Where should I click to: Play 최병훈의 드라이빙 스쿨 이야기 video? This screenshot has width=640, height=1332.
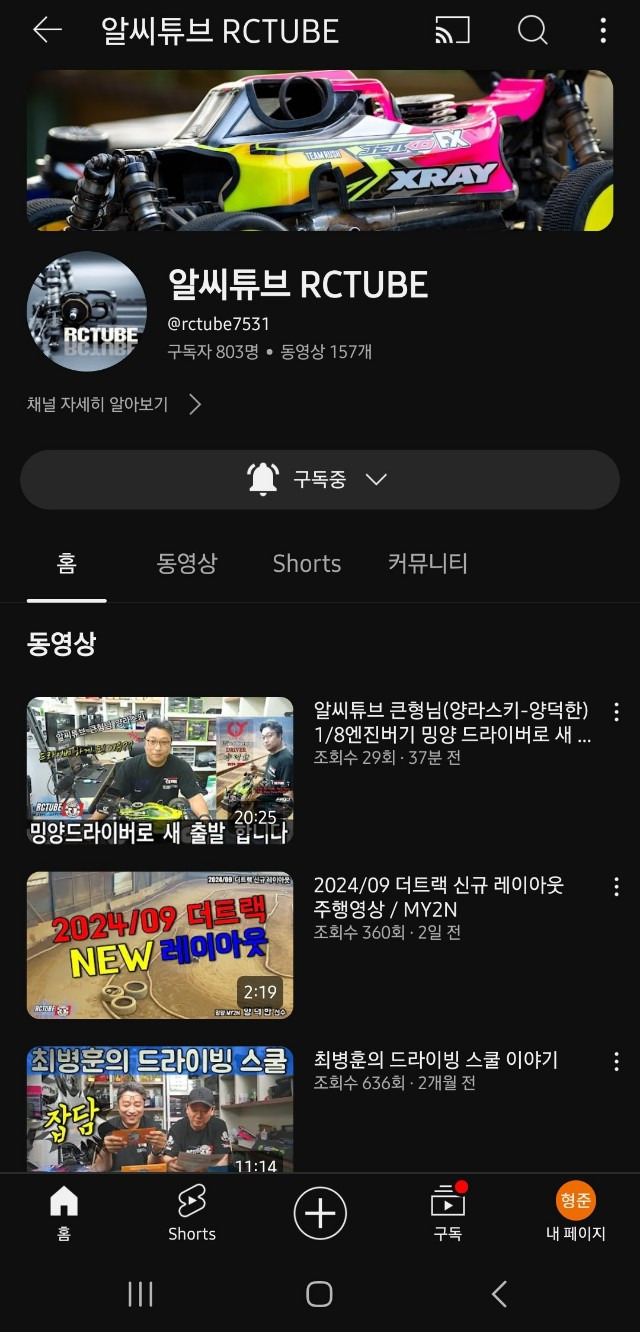pos(160,1110)
